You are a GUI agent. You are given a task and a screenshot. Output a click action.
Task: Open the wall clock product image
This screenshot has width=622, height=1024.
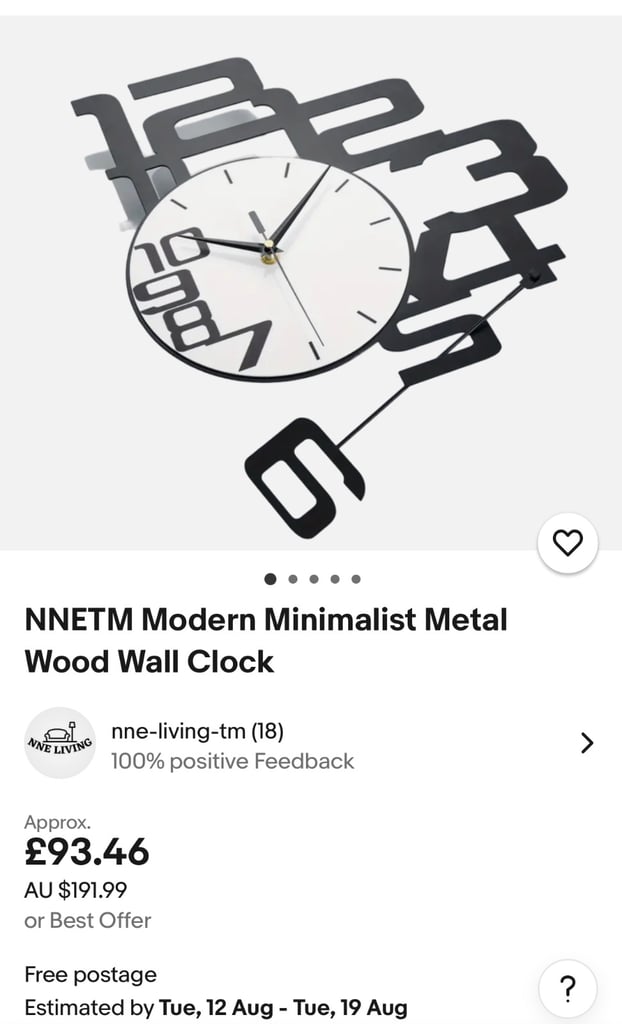tap(311, 283)
